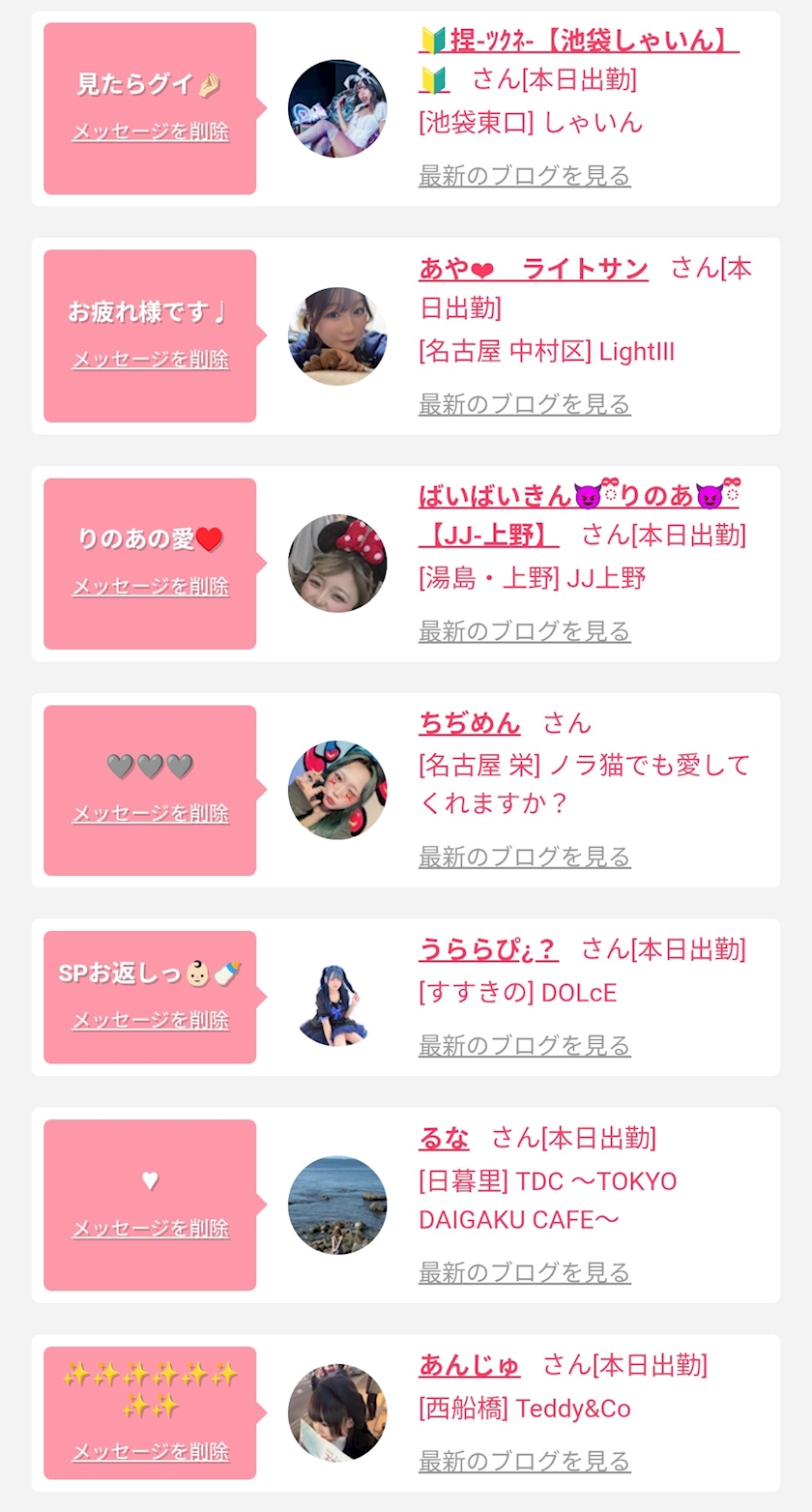Open るな profile link
This screenshot has width=812, height=1512.
click(x=444, y=1139)
